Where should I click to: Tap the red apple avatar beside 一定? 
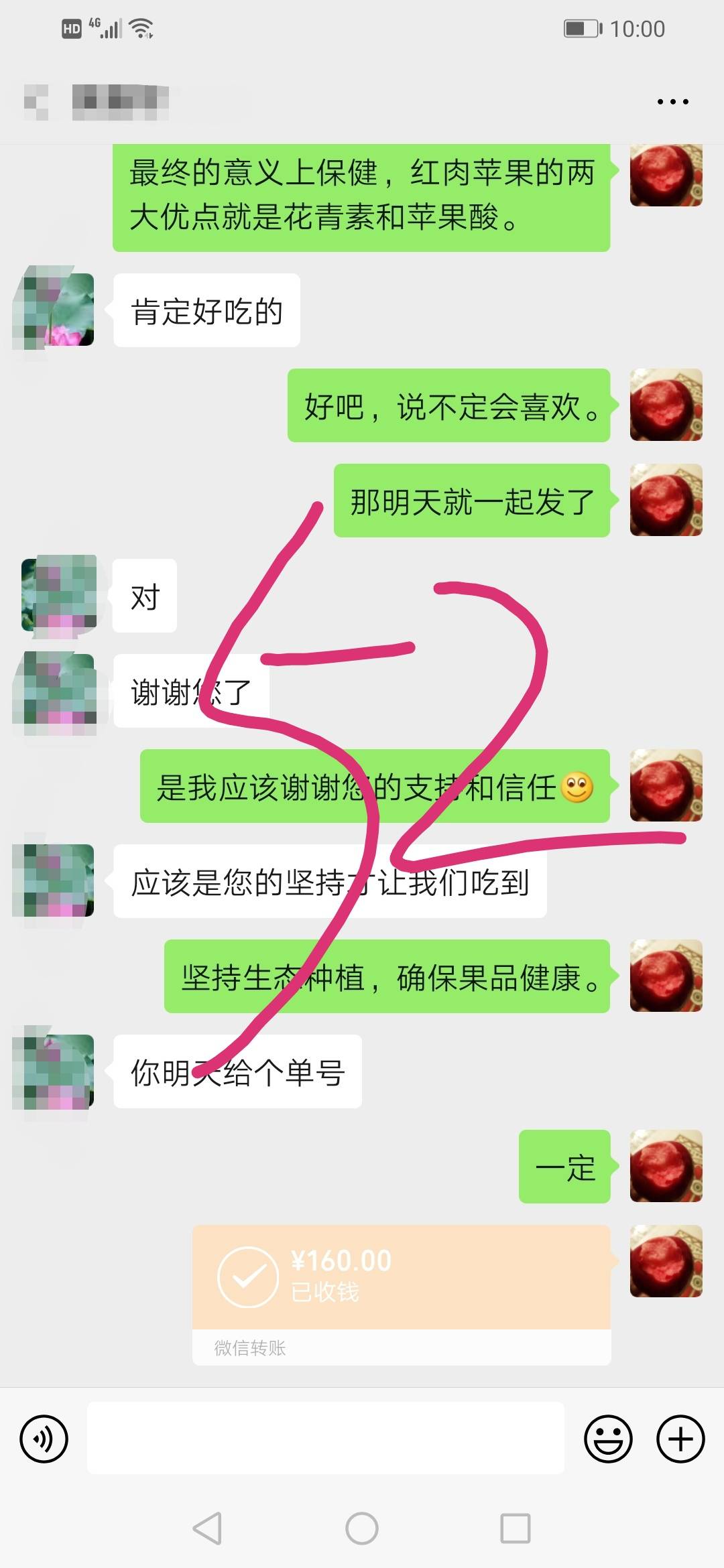click(666, 1166)
